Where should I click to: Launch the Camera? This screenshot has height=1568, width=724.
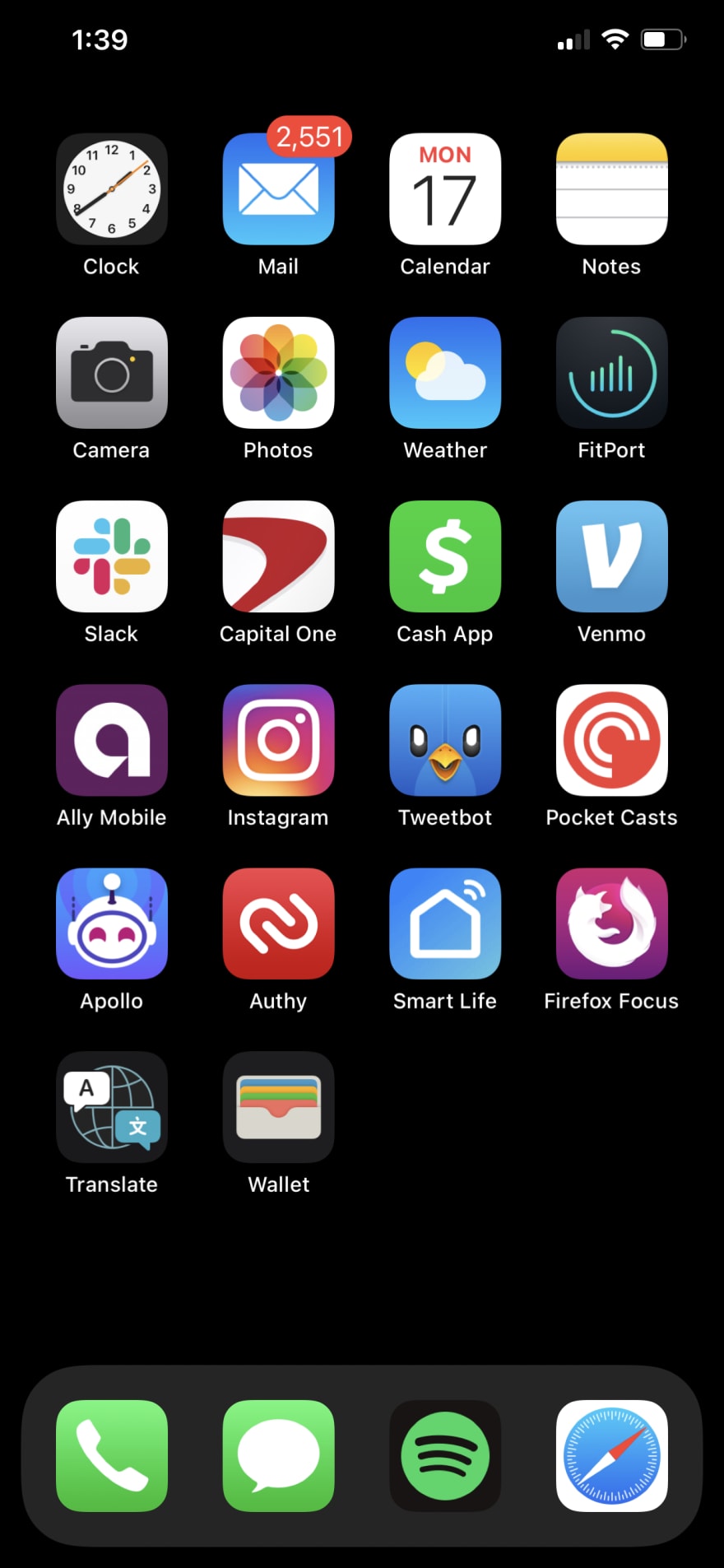112,373
